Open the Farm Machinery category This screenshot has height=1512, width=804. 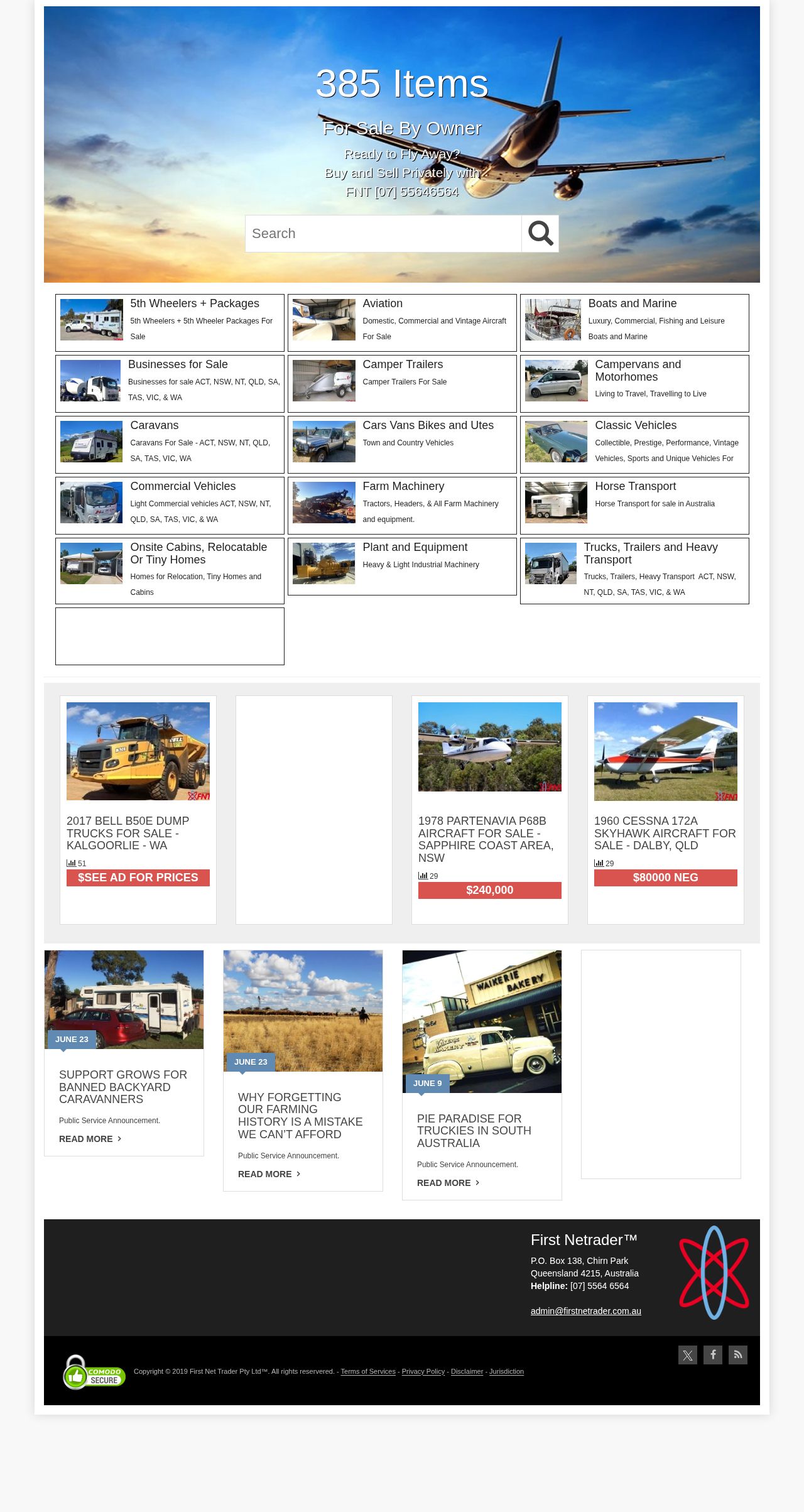click(403, 486)
